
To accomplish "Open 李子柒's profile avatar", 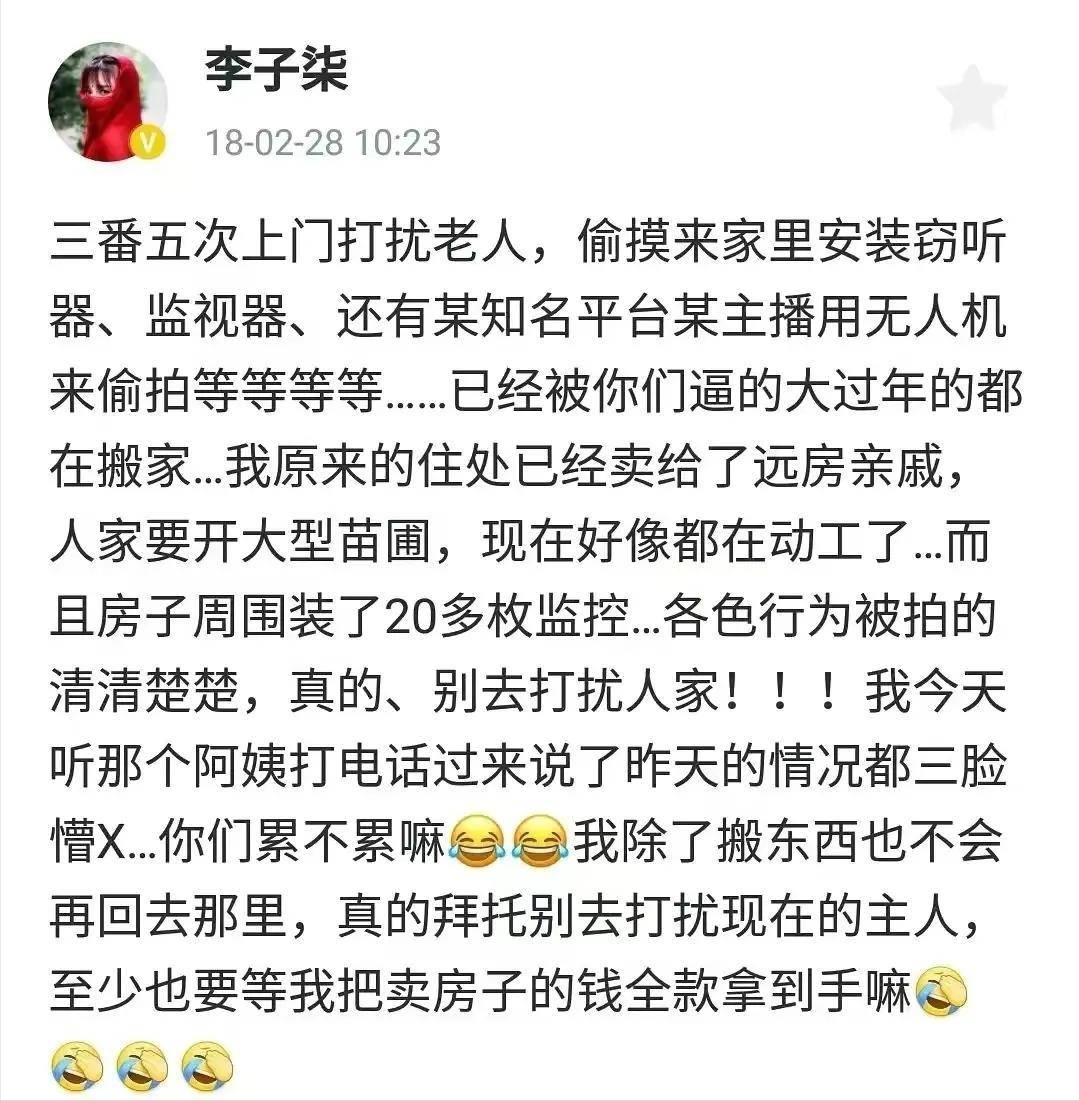I will tap(107, 102).
